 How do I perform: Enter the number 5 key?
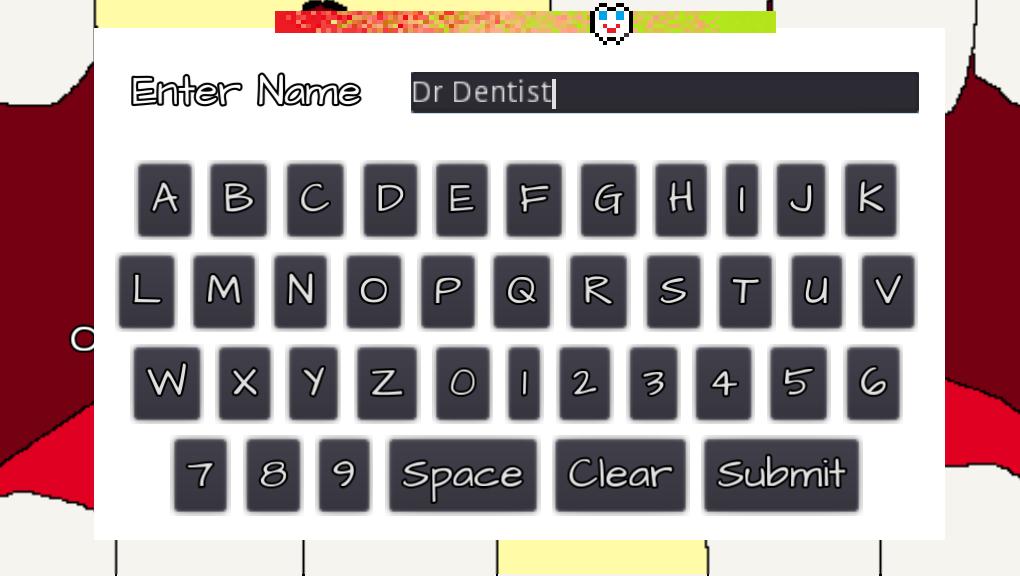(x=797, y=383)
